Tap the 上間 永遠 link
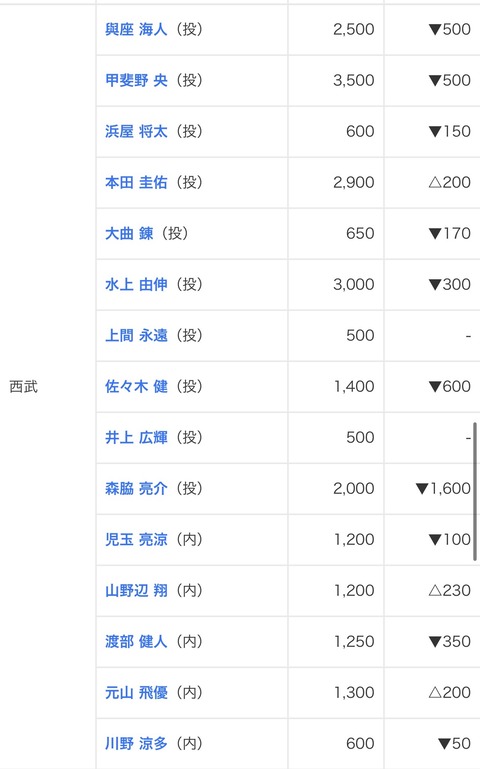 pyautogui.click(x=136, y=335)
